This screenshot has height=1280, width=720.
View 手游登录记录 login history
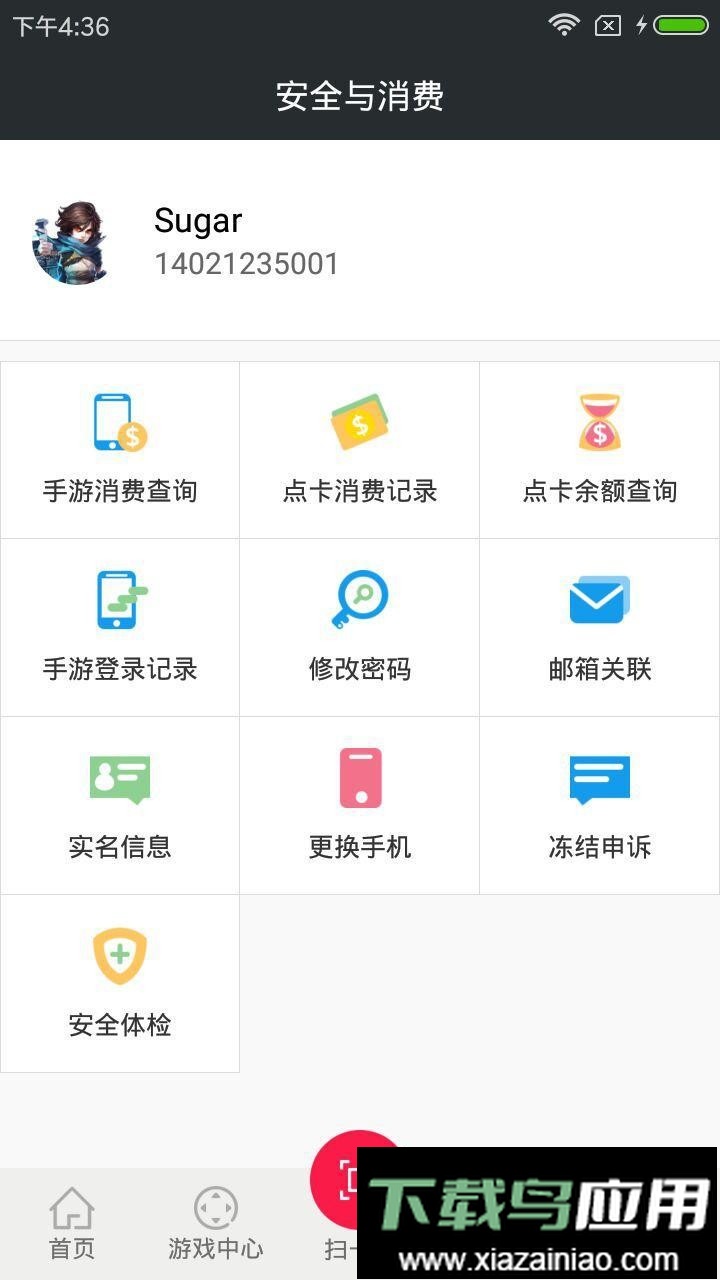pyautogui.click(x=119, y=627)
